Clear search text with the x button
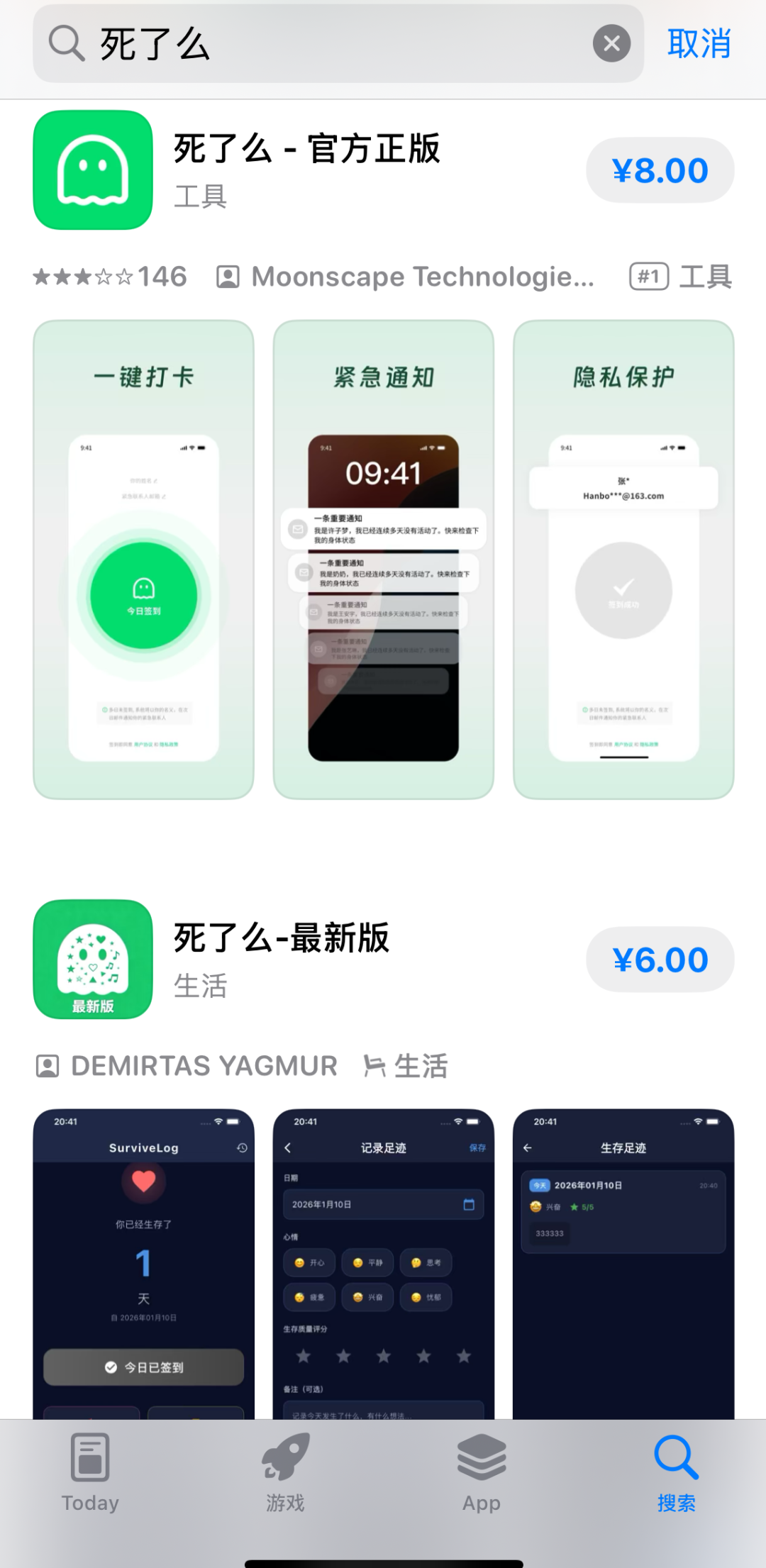 pos(611,44)
